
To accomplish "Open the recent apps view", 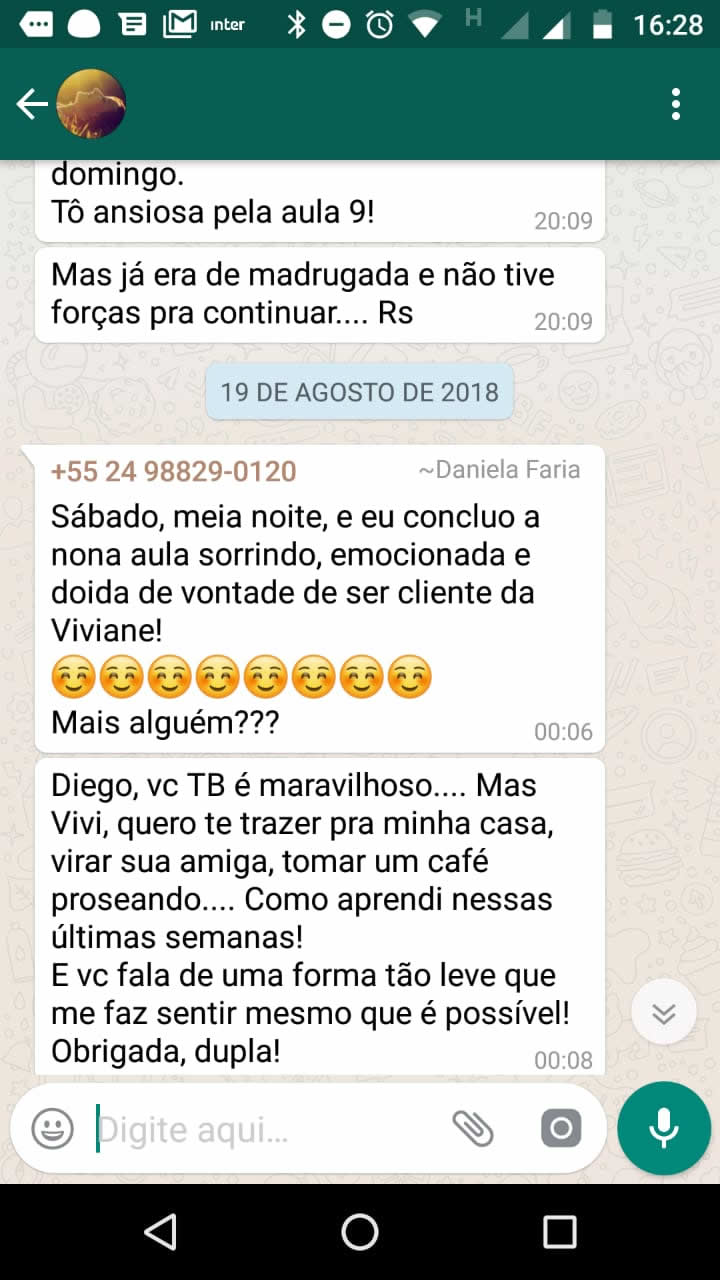I will [x=559, y=1232].
